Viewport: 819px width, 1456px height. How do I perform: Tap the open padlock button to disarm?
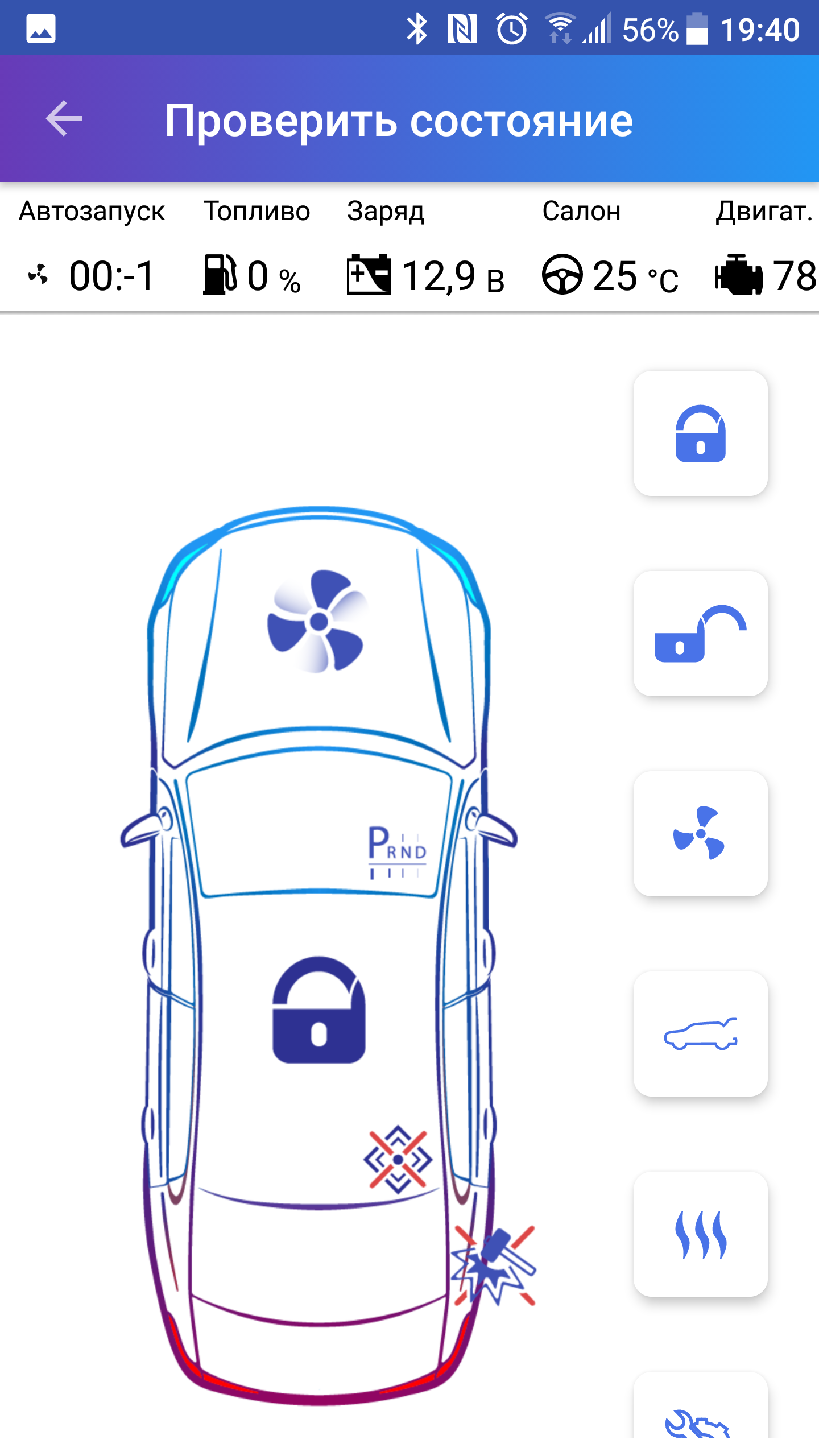[700, 634]
